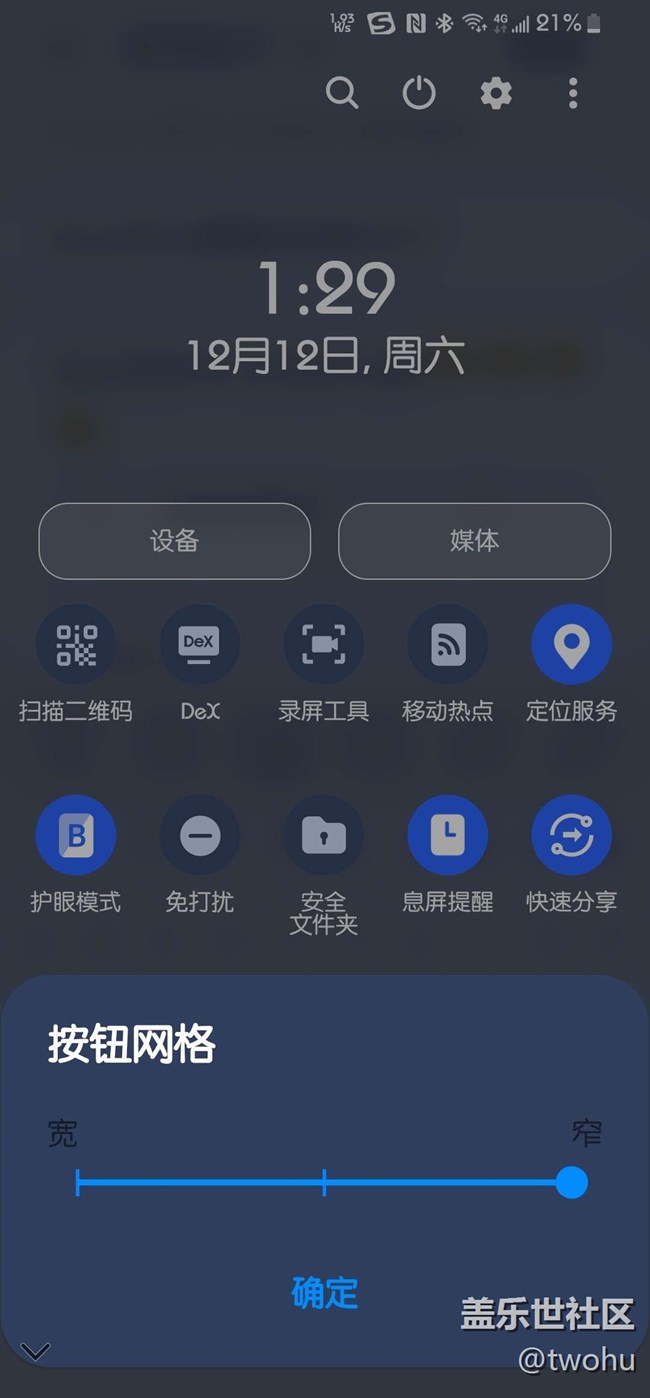The image size is (650, 1398).
Task: Enable 移动热点 hotspot
Action: pos(447,645)
